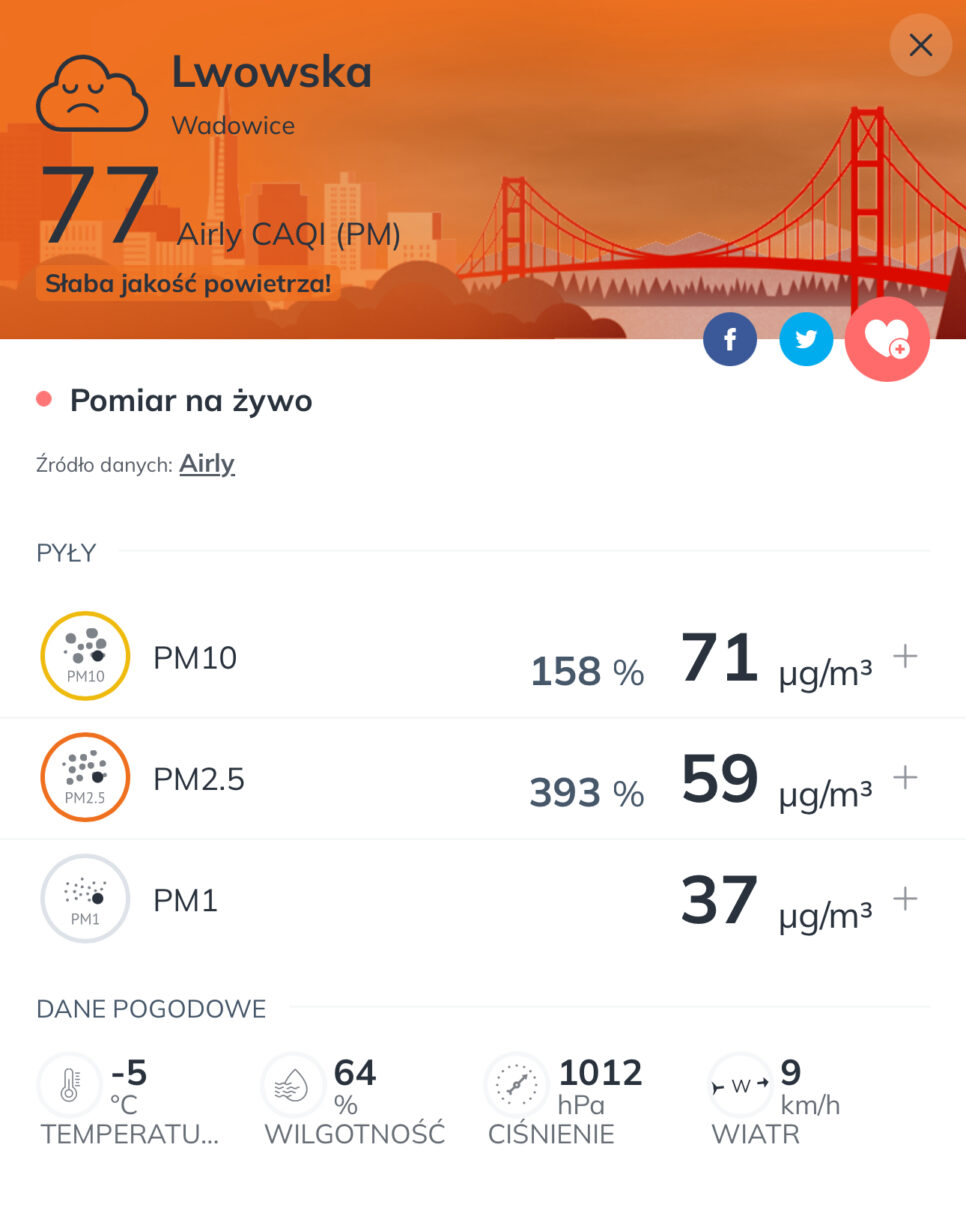Share the measurement on Twitter
Viewport: 966px width, 1216px height.
[806, 340]
